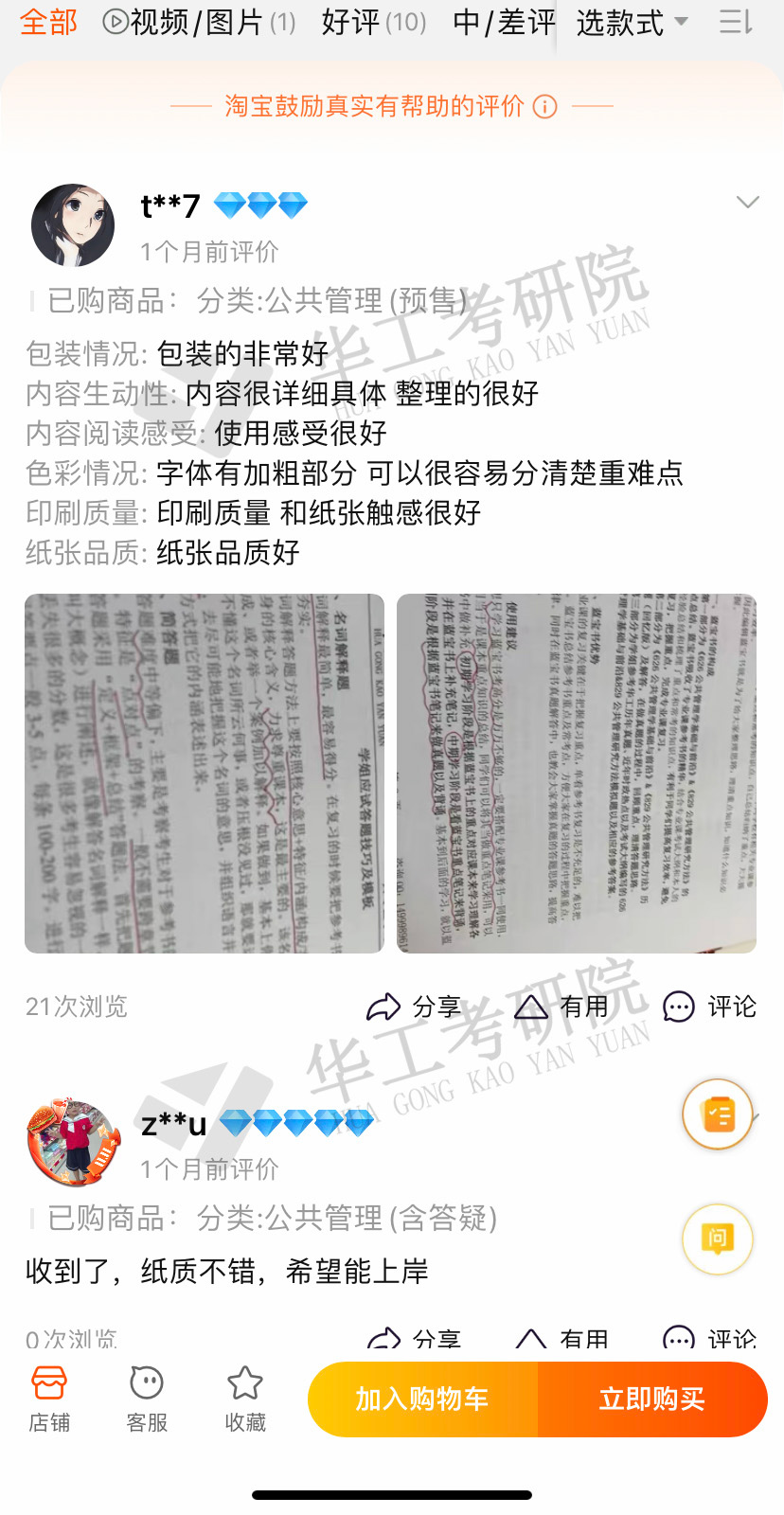Open the floating 问 ask button
The width and height of the screenshot is (784, 1515).
(718, 1239)
